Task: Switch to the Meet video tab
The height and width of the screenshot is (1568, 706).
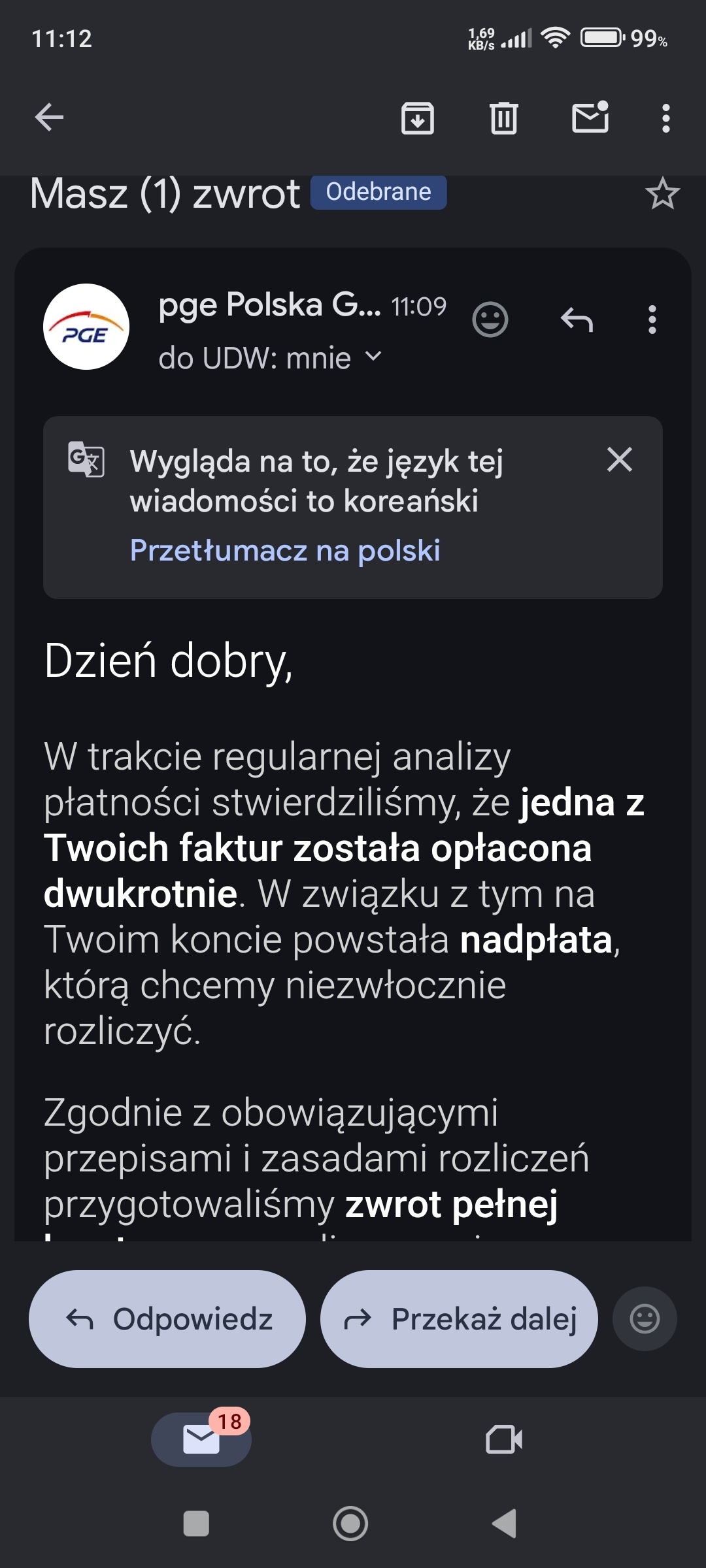Action: tap(504, 1439)
